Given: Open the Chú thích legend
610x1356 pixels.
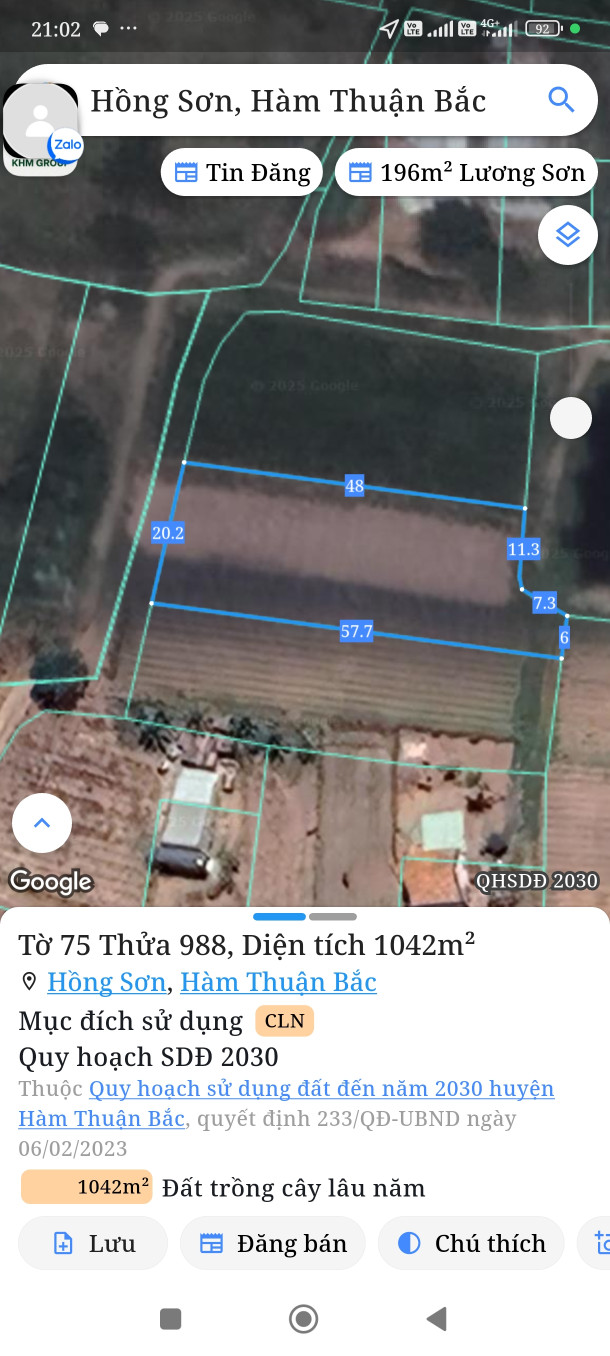Looking at the screenshot, I should (x=471, y=1243).
